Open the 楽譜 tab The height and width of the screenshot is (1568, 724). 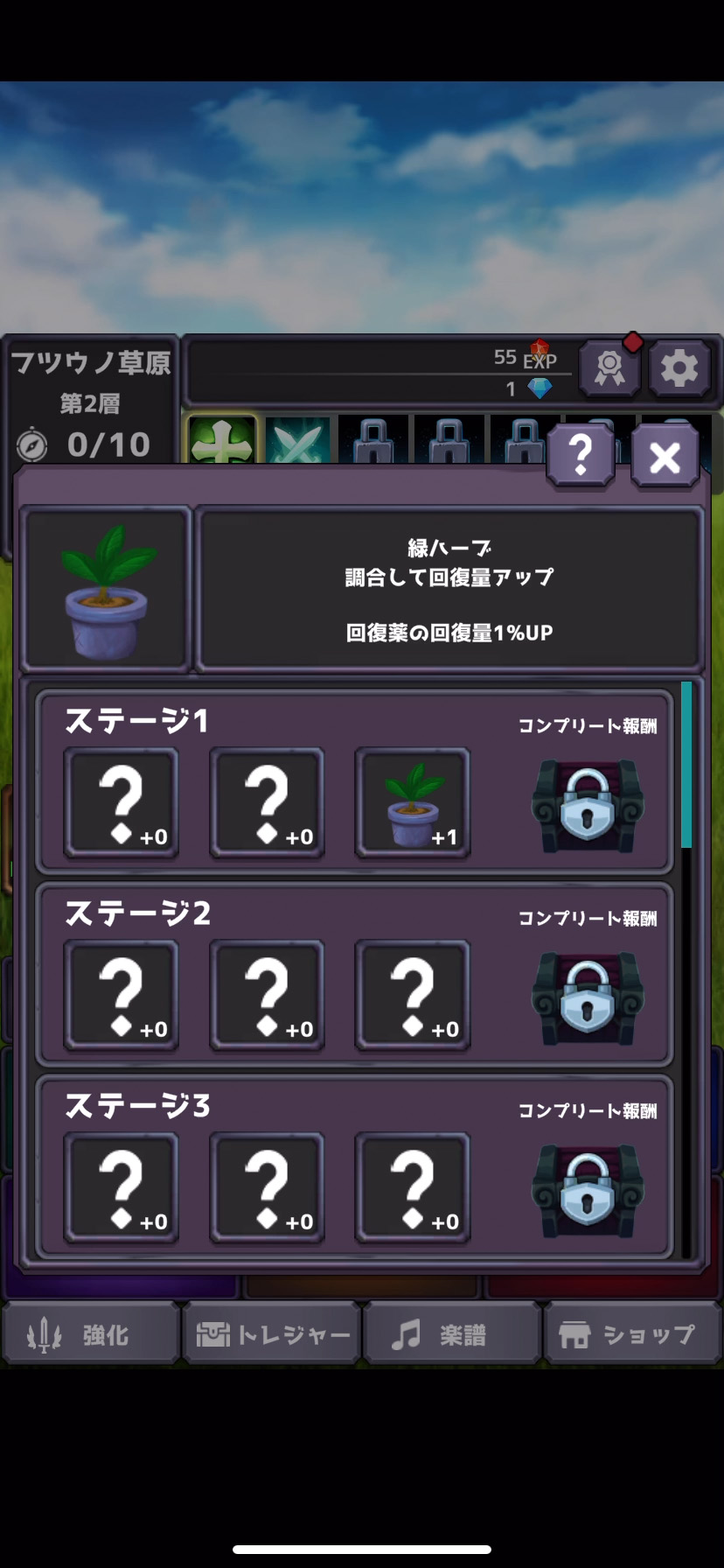pos(452,1334)
